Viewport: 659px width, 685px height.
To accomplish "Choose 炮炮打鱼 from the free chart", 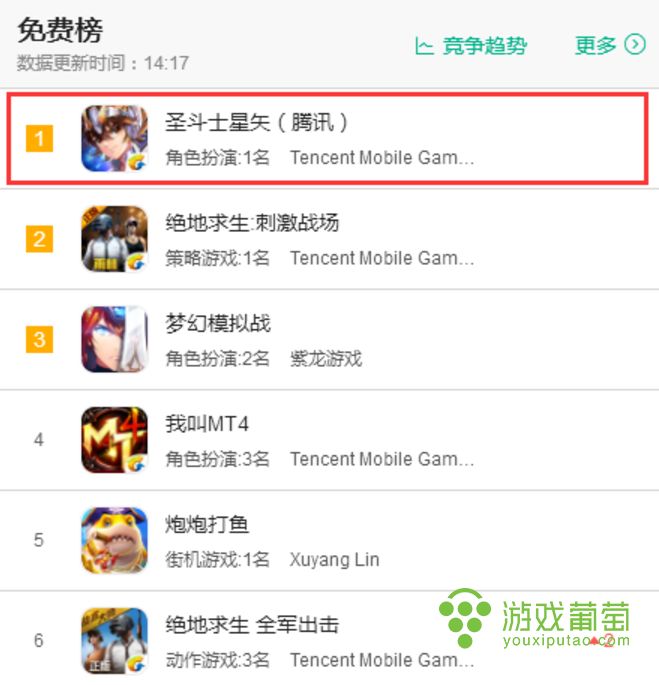I will click(x=207, y=524).
